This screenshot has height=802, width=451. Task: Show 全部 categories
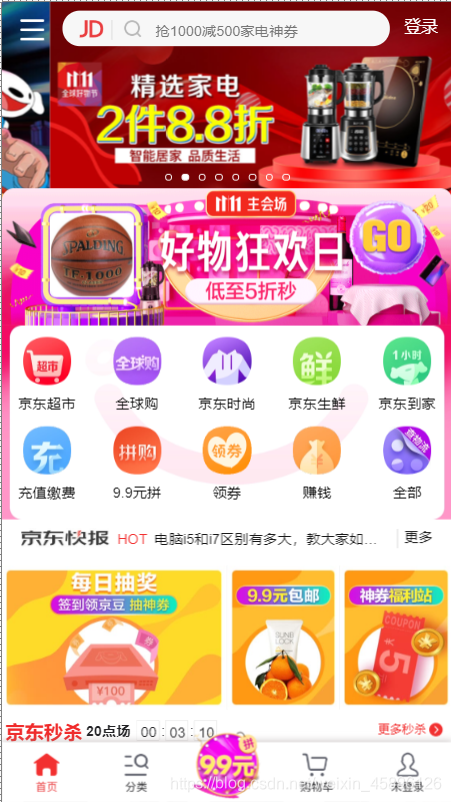coord(407,463)
